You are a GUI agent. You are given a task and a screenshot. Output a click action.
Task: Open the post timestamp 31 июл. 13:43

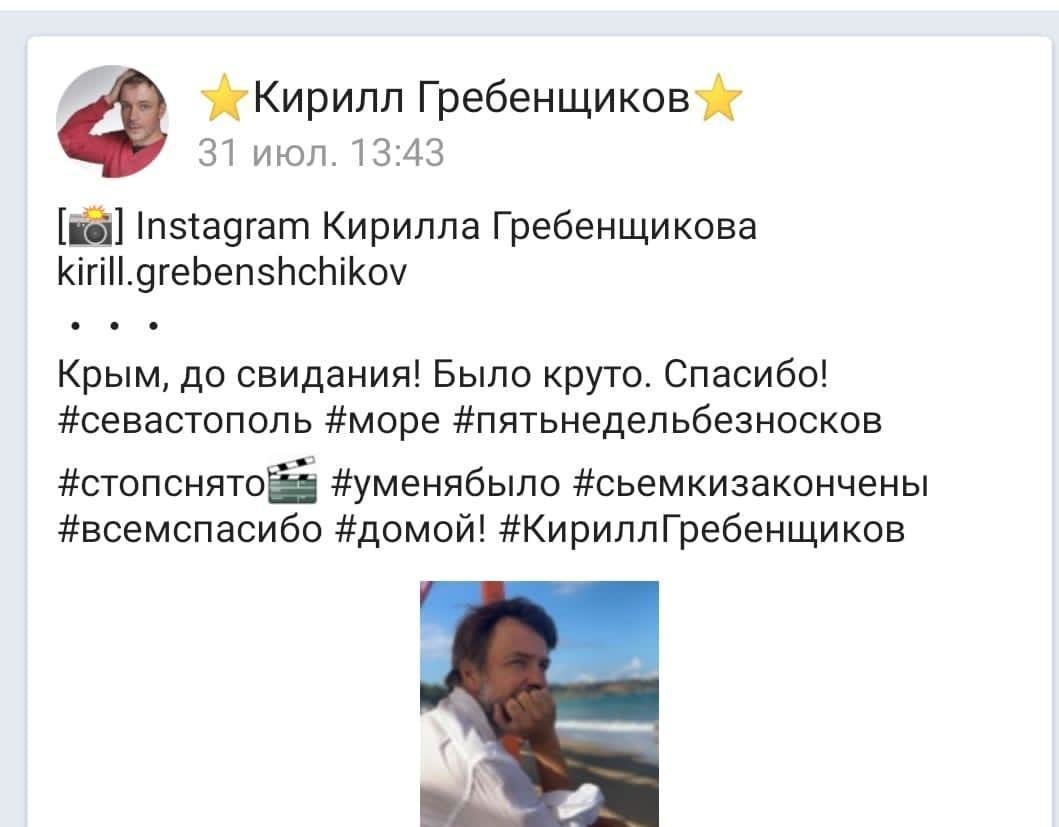(320, 152)
